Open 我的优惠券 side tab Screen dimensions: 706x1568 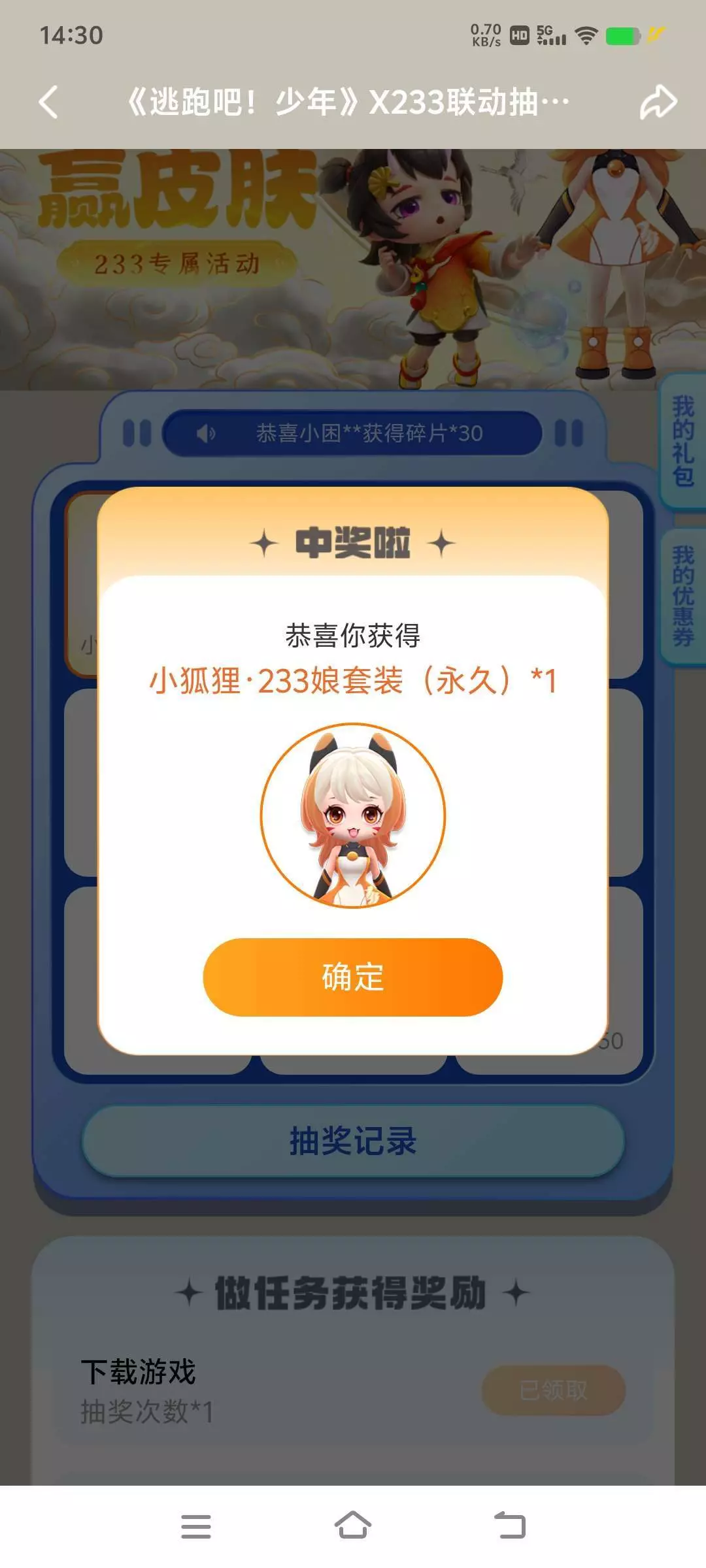point(682,596)
